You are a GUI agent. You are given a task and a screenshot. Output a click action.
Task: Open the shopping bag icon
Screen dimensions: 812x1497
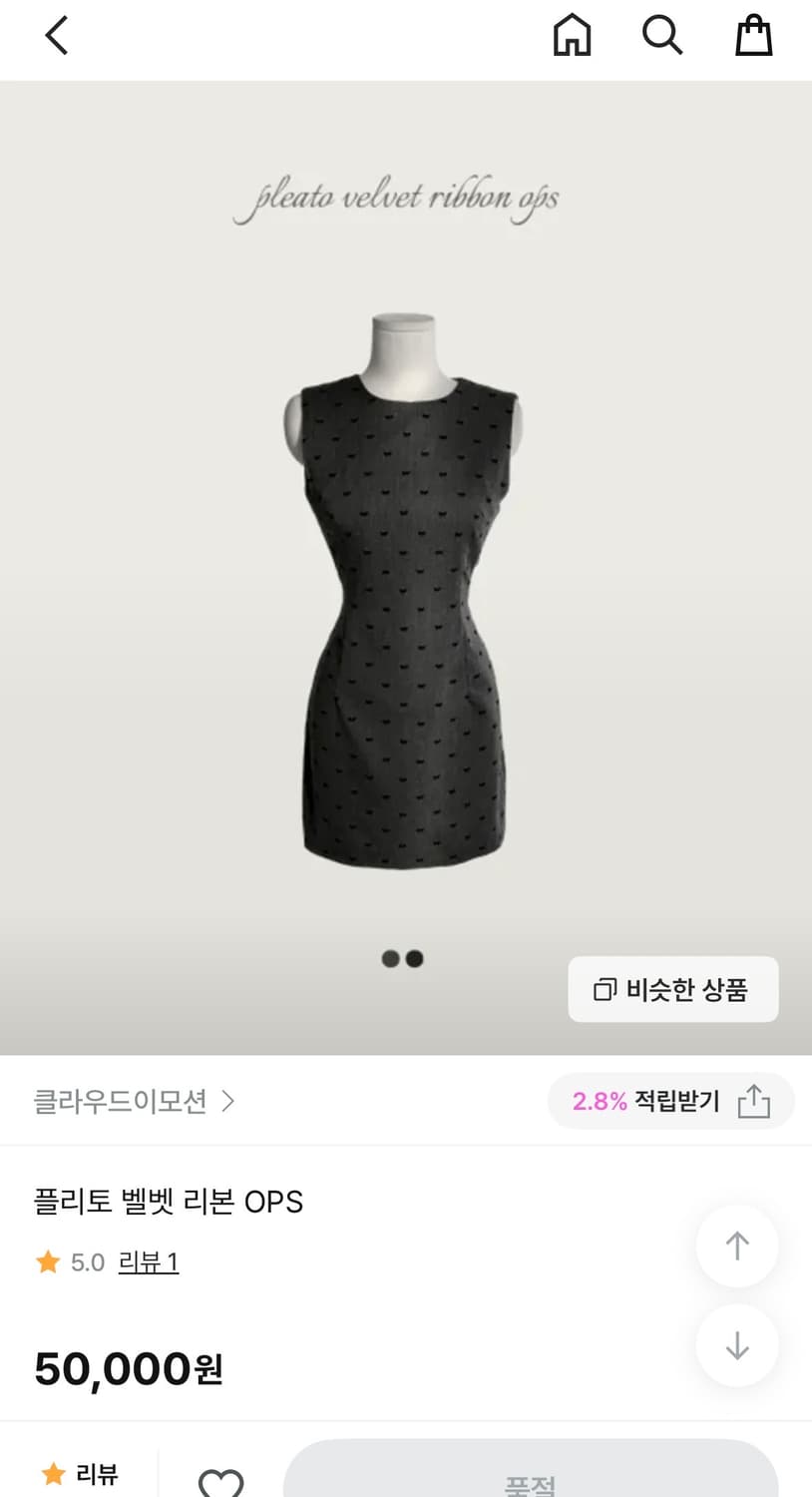[753, 35]
